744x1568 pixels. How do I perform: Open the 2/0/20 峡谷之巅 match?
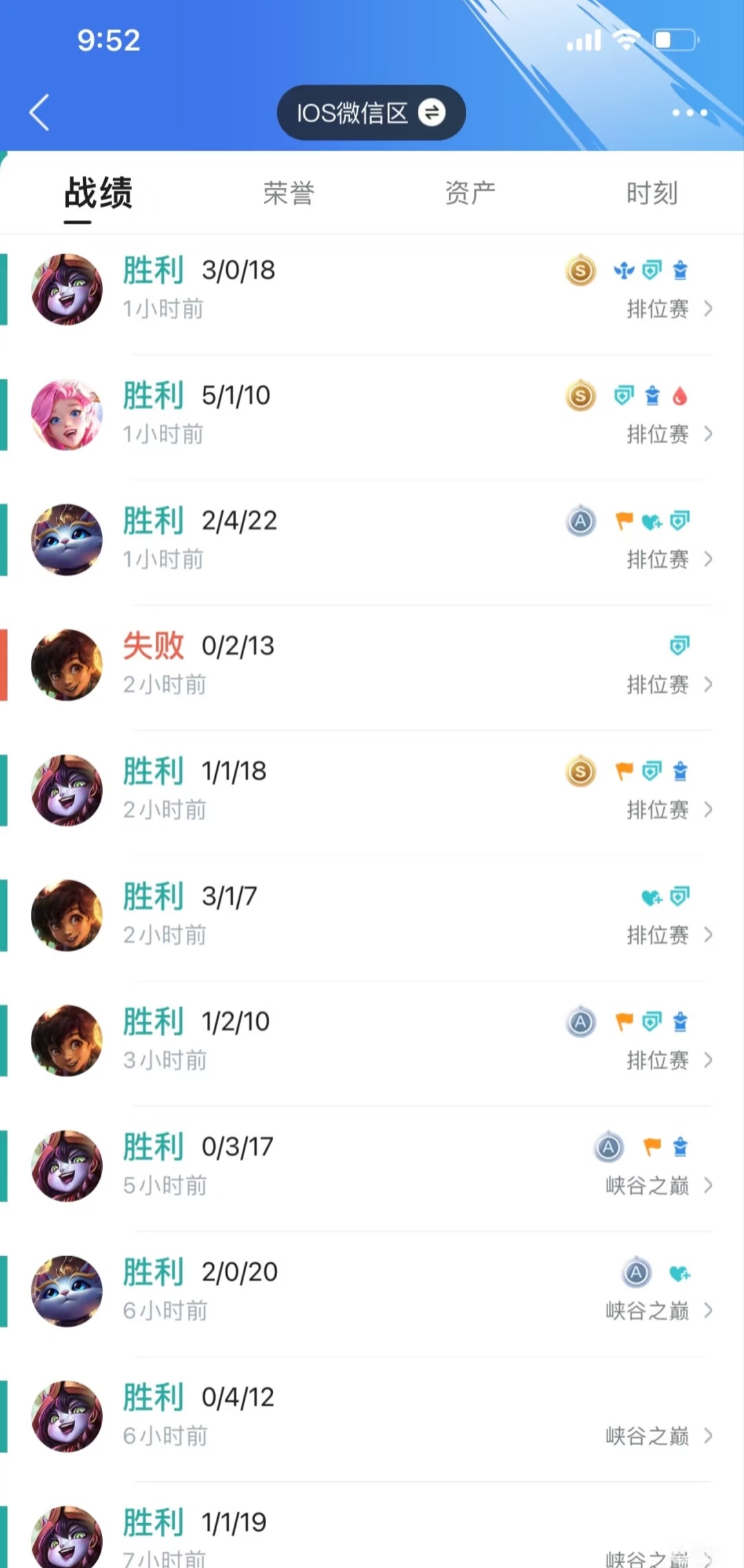(x=372, y=1291)
